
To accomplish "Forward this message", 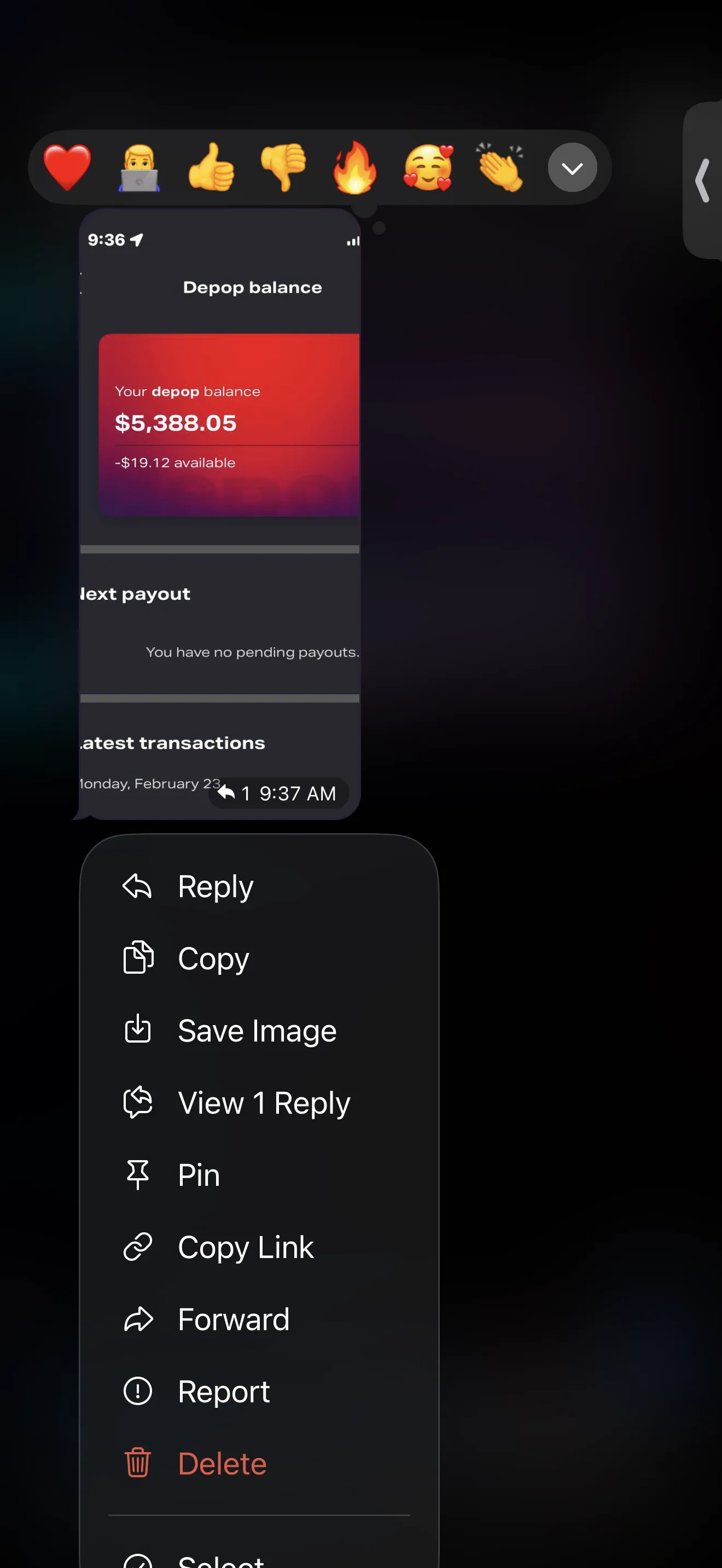I will tap(259, 1319).
